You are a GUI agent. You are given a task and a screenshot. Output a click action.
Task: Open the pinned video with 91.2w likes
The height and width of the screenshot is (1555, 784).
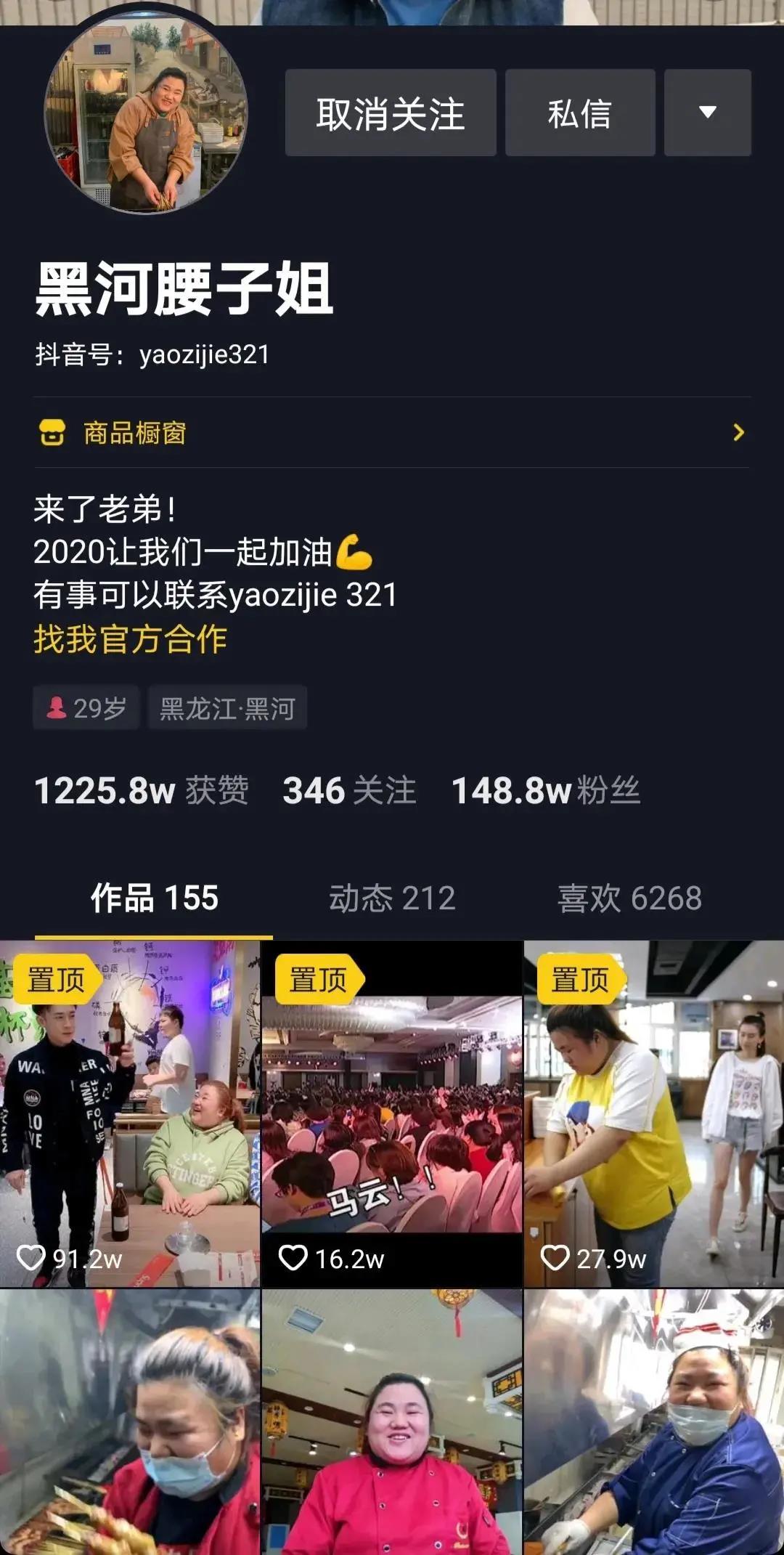click(130, 1113)
